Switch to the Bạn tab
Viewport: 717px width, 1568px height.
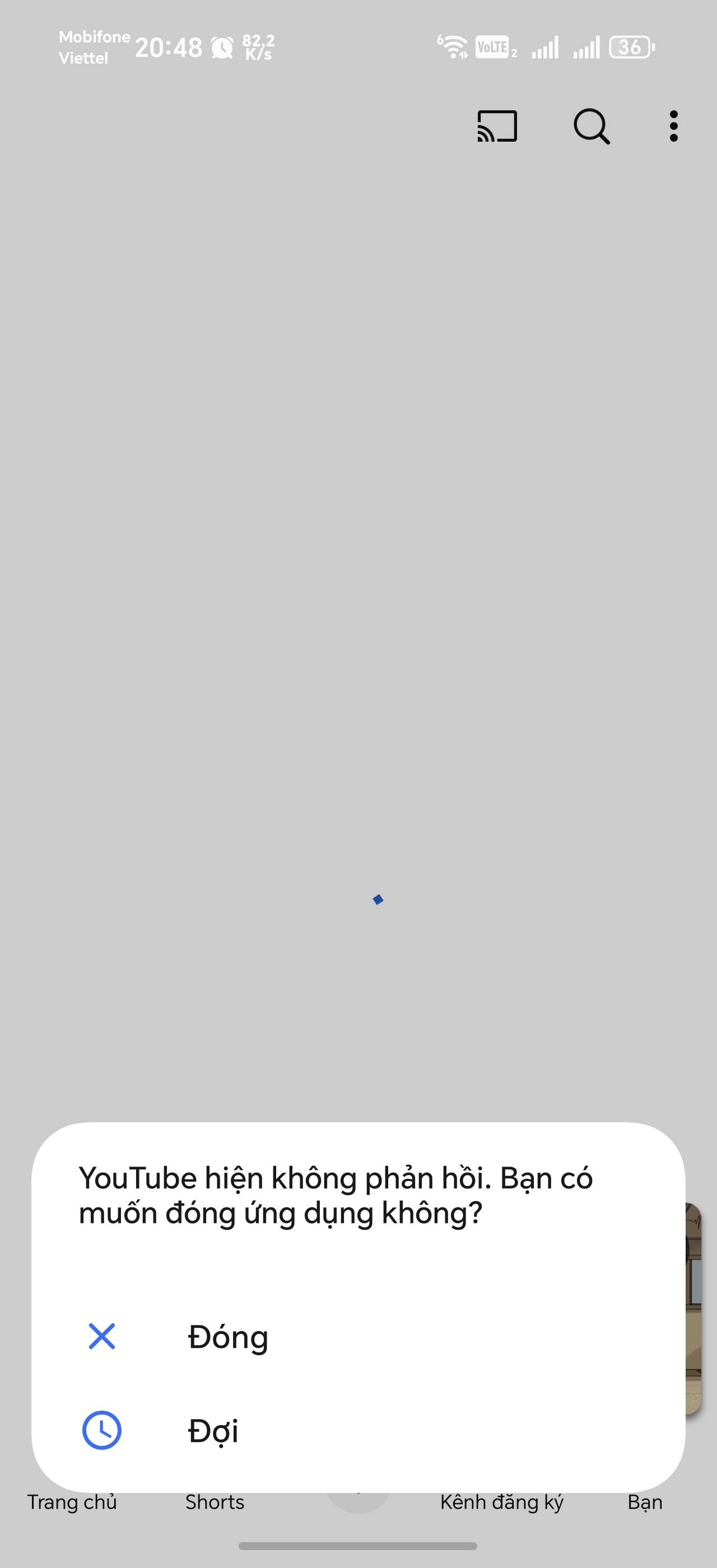644,1501
